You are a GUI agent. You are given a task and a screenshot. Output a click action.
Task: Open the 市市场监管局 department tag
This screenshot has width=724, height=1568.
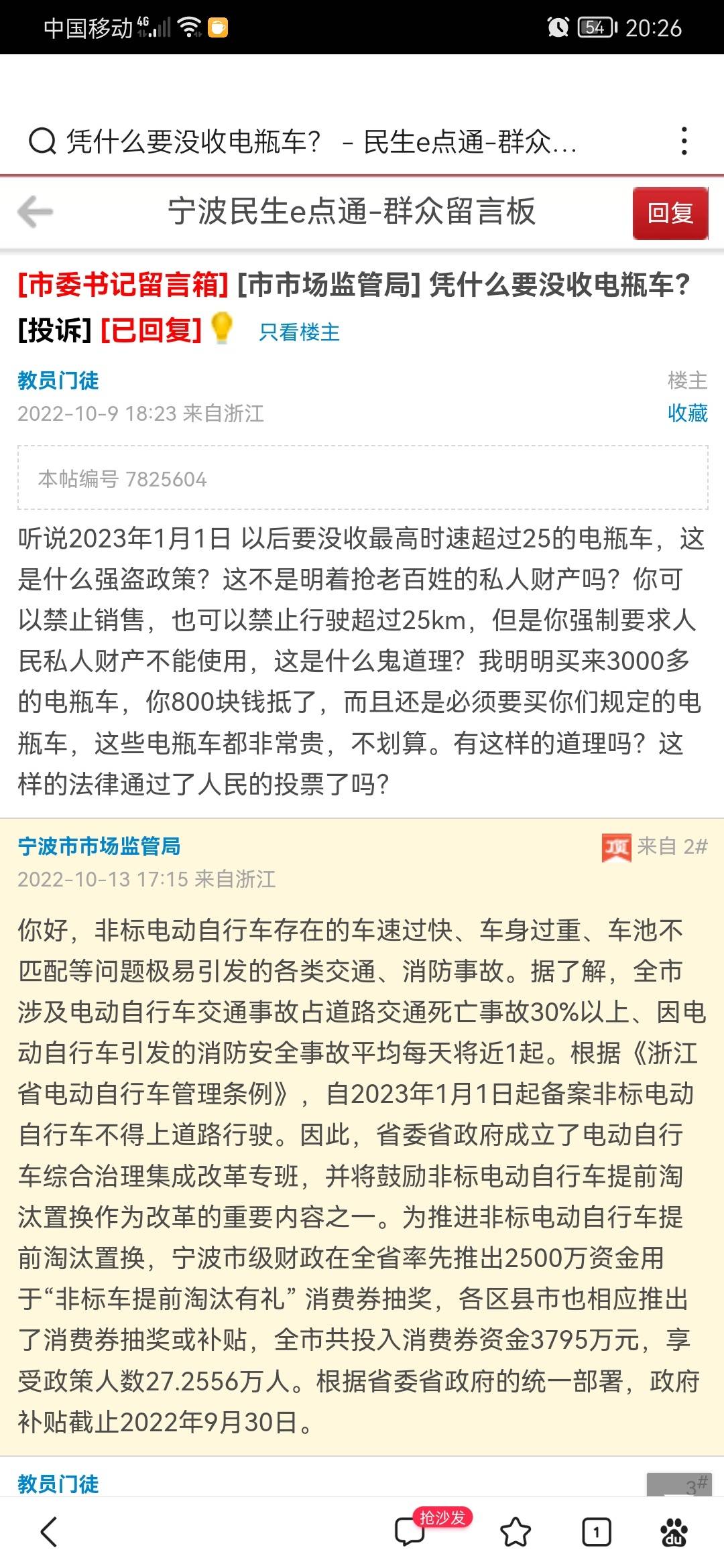[329, 285]
